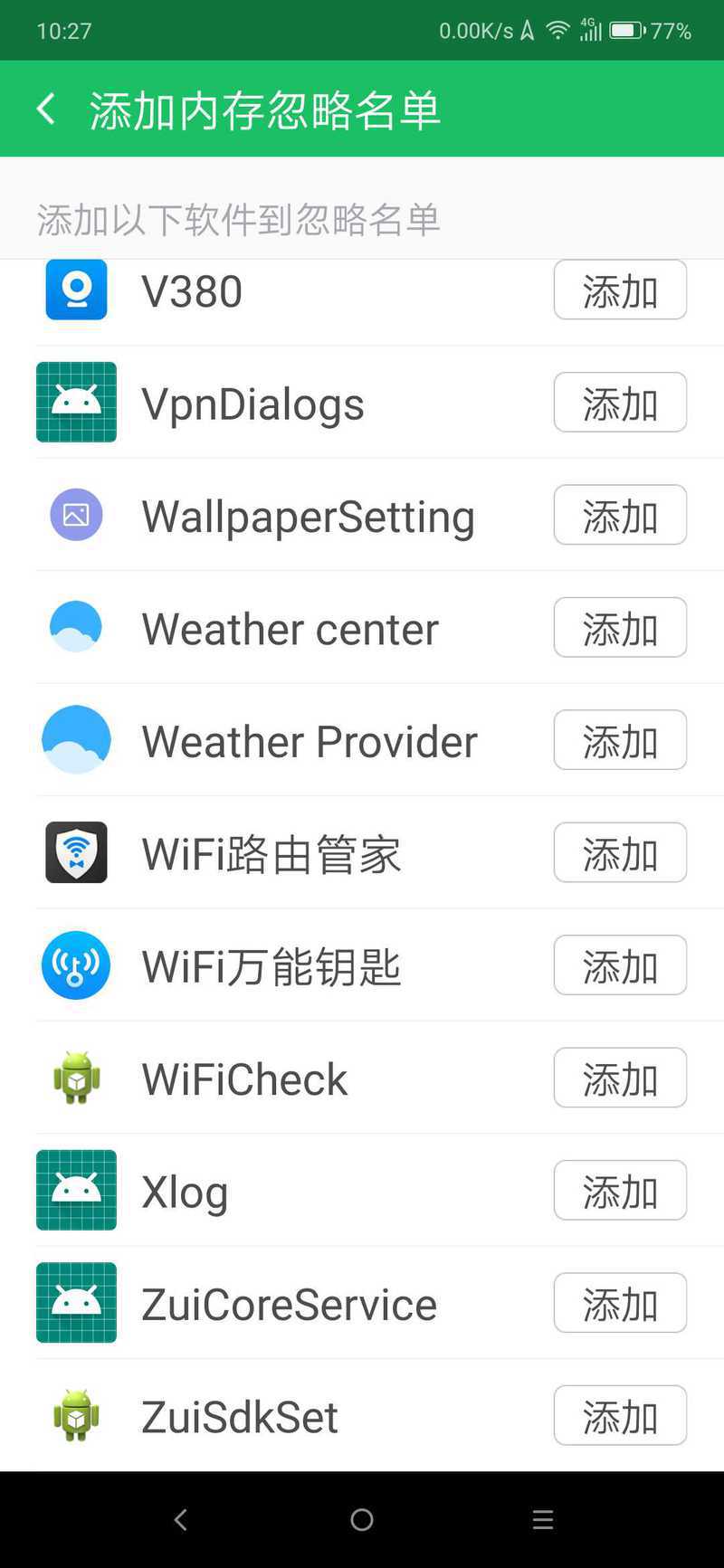The image size is (724, 1568).
Task: Add Weather Provider to ignore list
Action: point(620,740)
